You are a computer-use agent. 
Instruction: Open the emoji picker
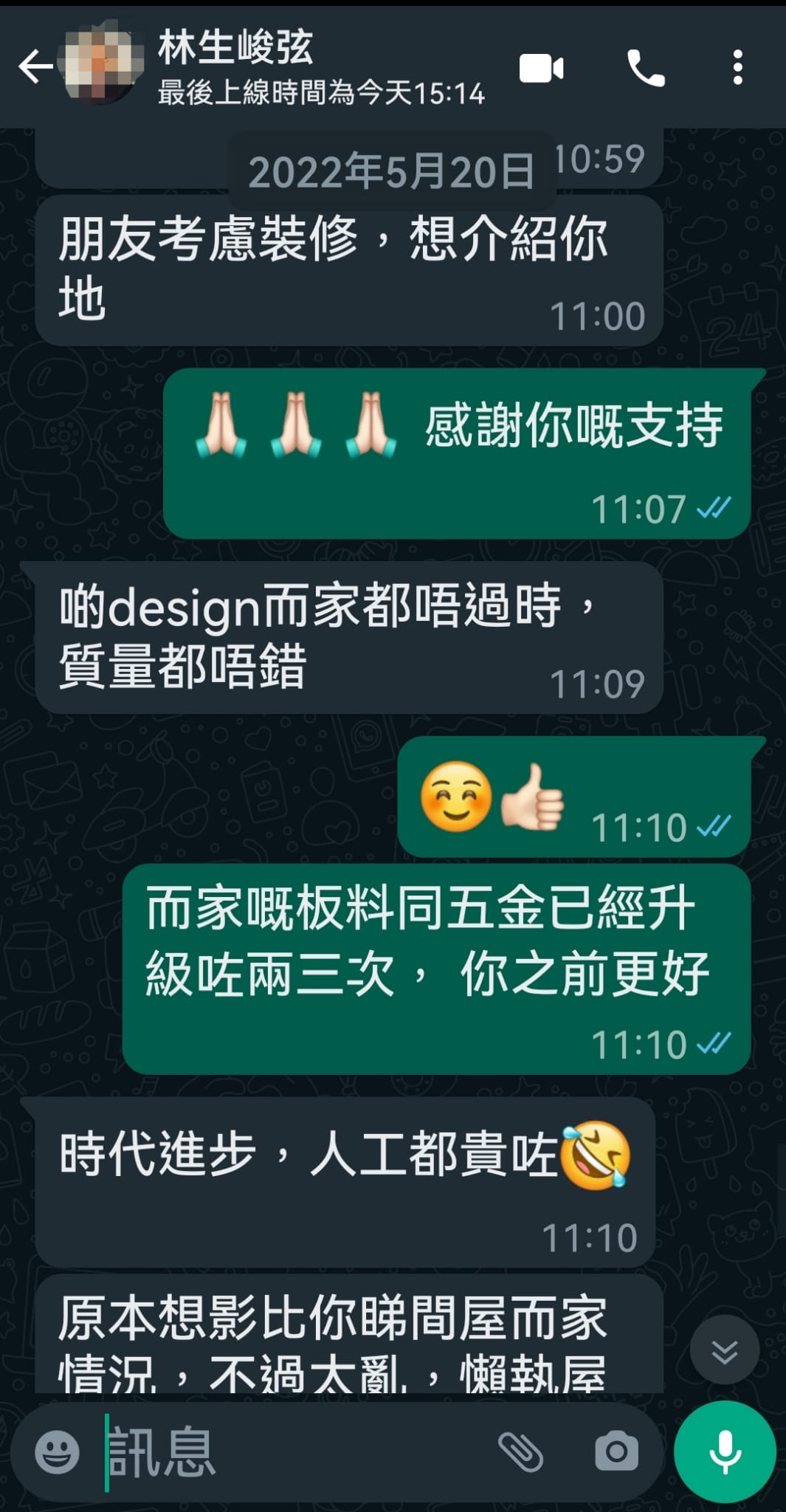(57, 1451)
